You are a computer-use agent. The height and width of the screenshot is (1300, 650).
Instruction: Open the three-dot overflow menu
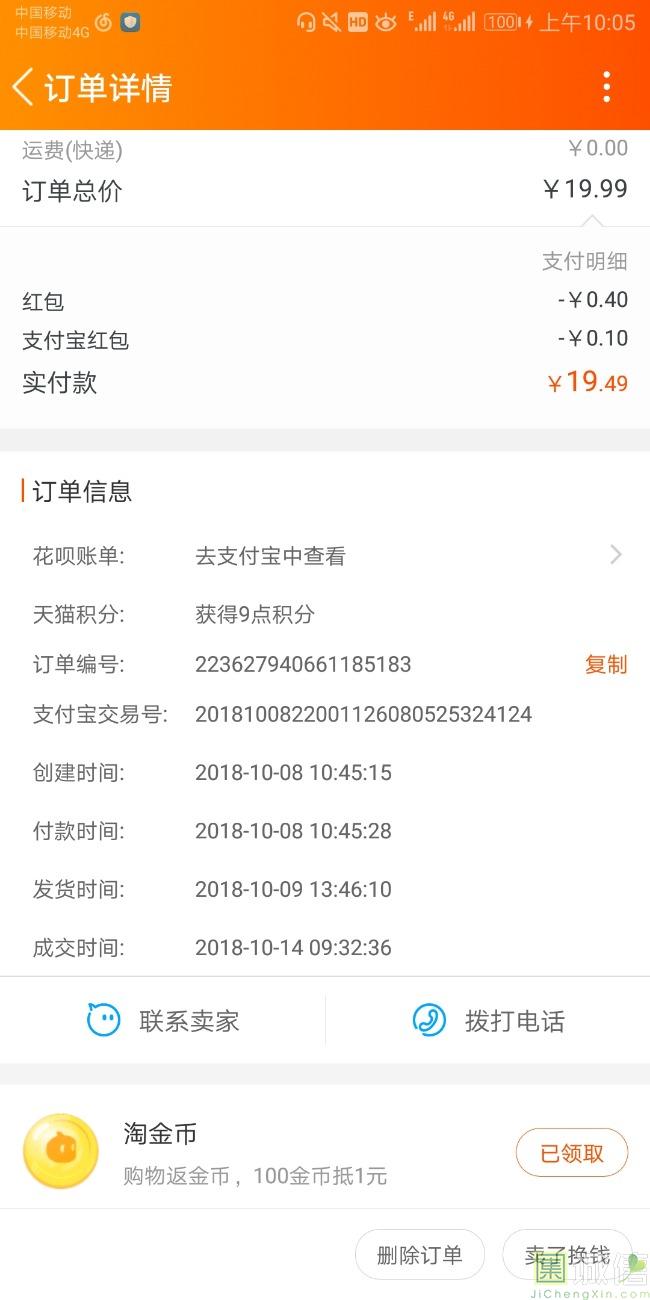[x=606, y=87]
